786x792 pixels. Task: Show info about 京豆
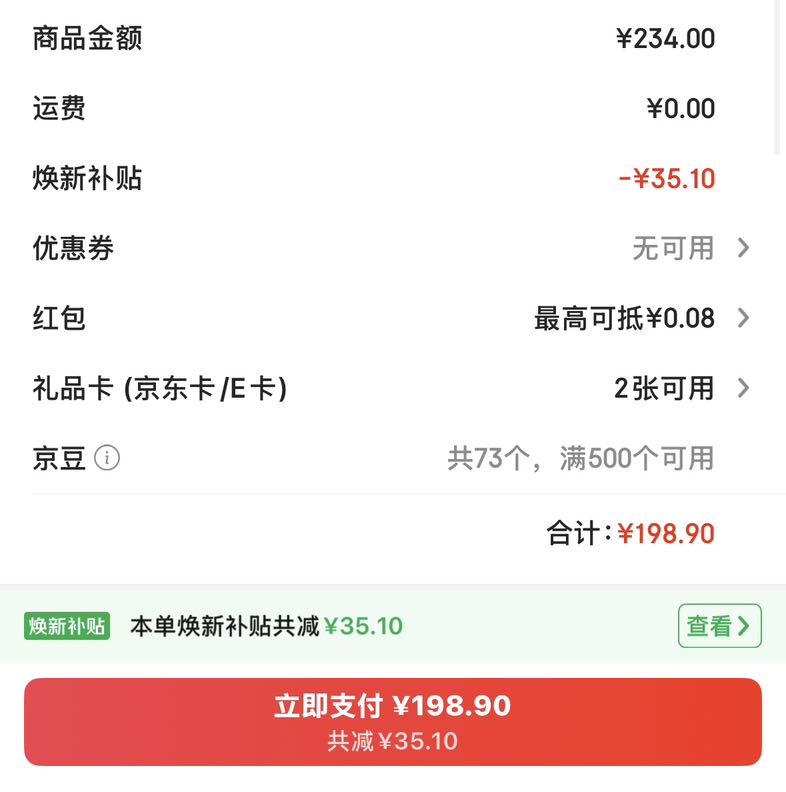(x=107, y=458)
